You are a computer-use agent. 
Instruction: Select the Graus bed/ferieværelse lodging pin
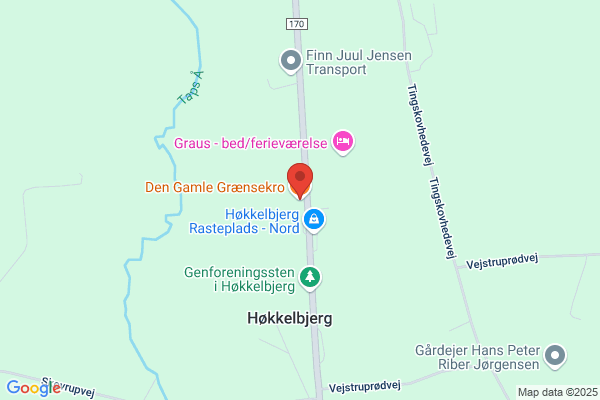[343, 142]
